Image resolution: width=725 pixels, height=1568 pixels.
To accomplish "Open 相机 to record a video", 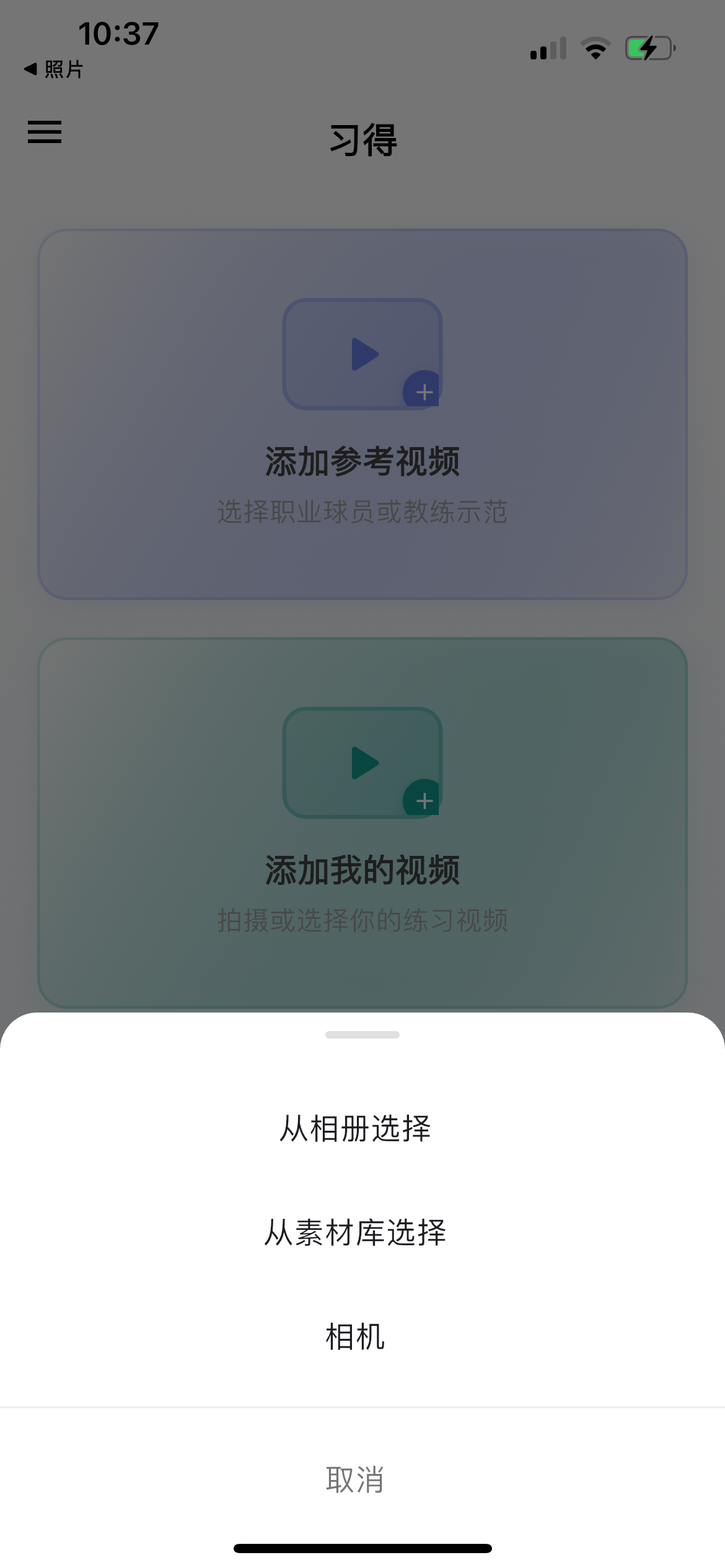I will point(356,1336).
